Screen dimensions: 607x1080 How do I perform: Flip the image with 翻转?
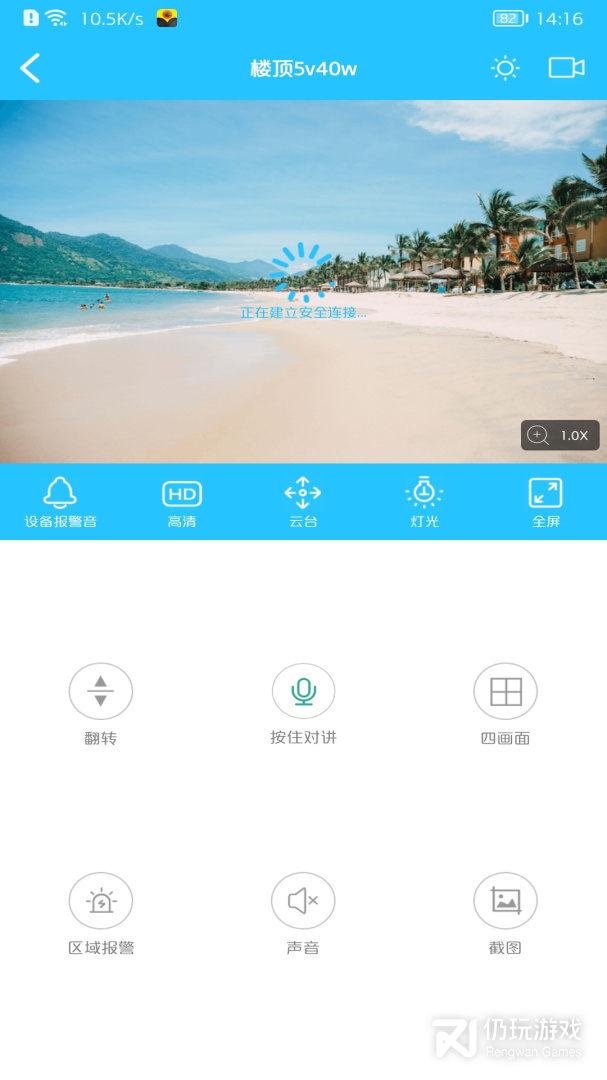[x=101, y=692]
